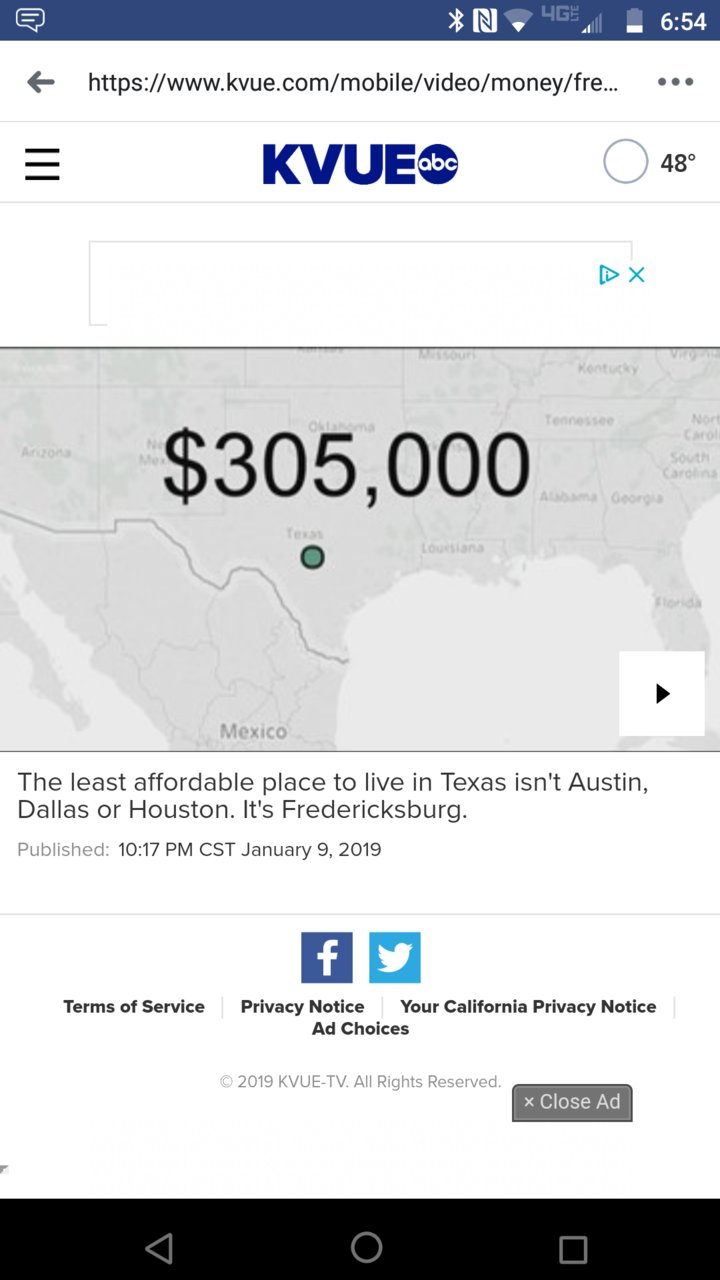Open recent apps from navigation bar
The height and width of the screenshot is (1280, 720).
(573, 1249)
